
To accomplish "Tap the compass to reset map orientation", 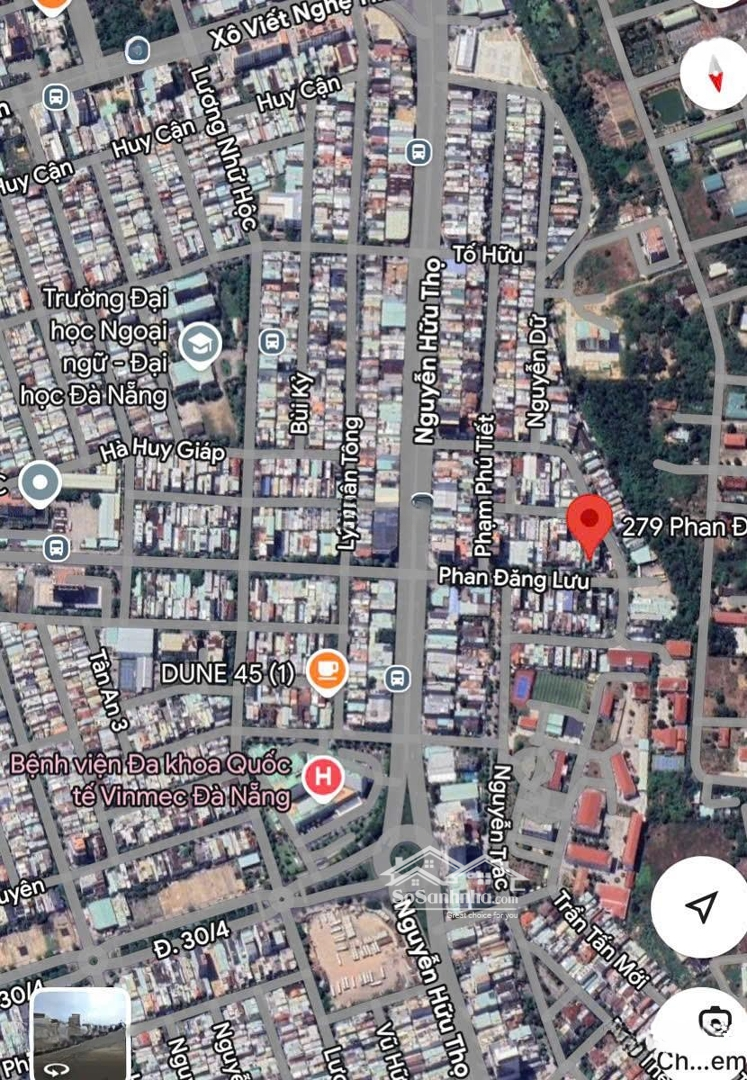I will tap(716, 73).
